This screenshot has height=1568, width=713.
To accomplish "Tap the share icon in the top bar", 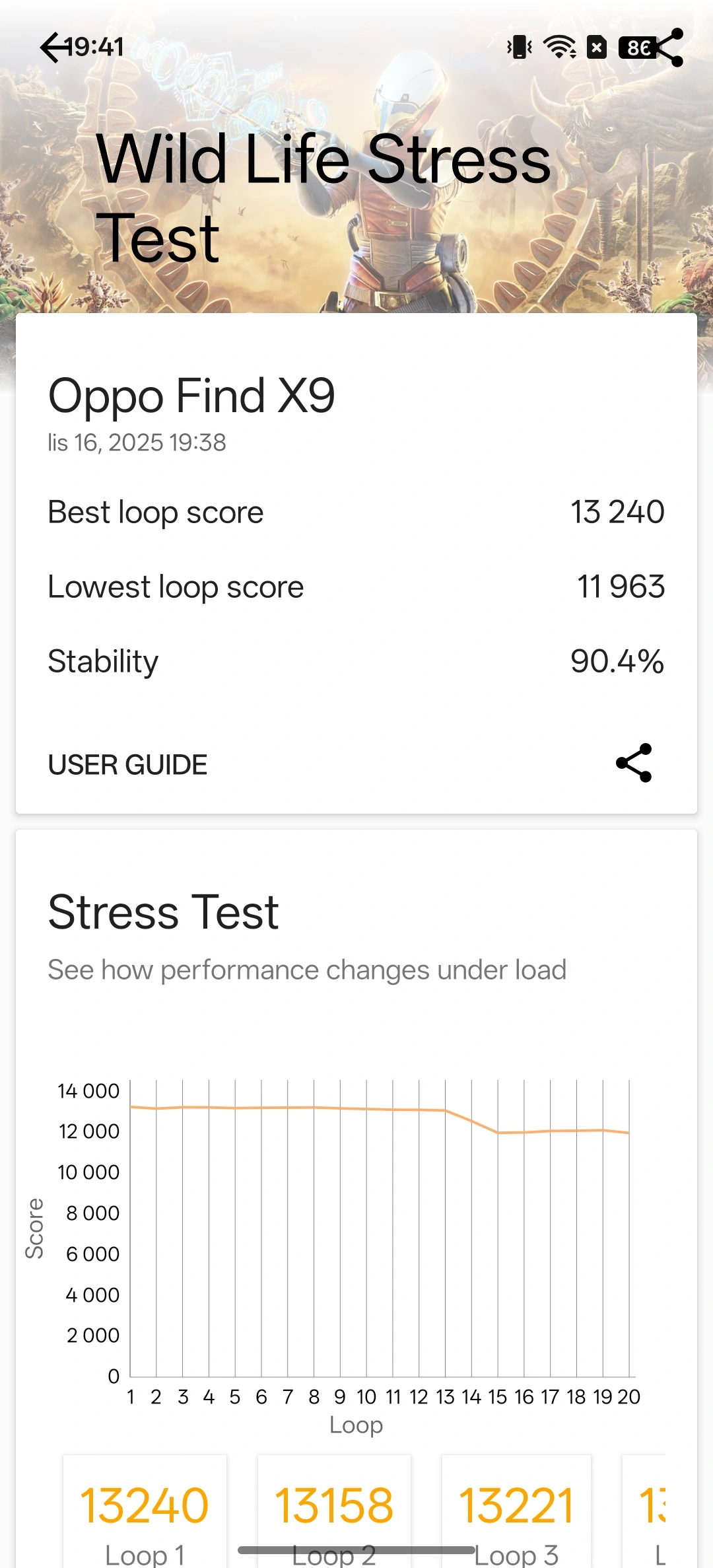I will (665, 48).
